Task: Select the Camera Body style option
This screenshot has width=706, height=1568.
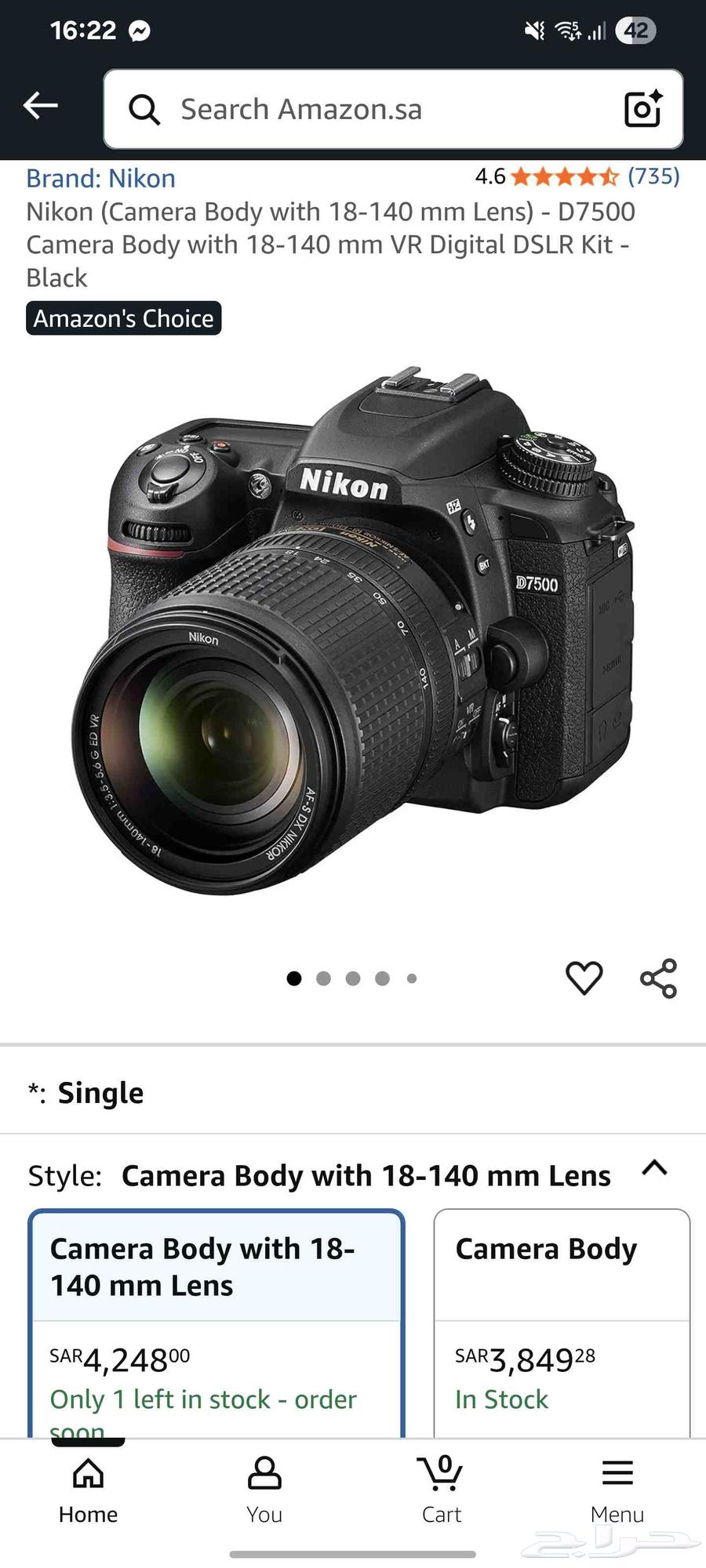Action: pyautogui.click(x=562, y=1325)
